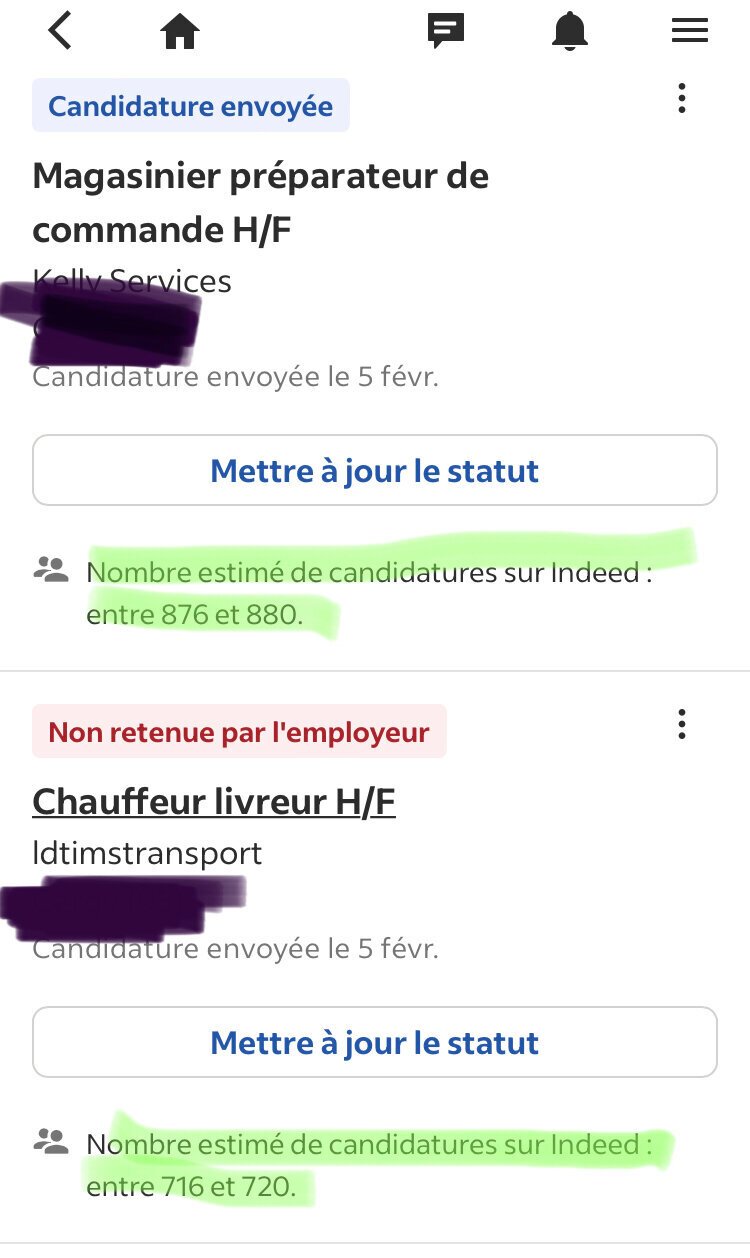Update status for Magasinier préparateur de commande
This screenshot has width=750, height=1258.
click(375, 470)
